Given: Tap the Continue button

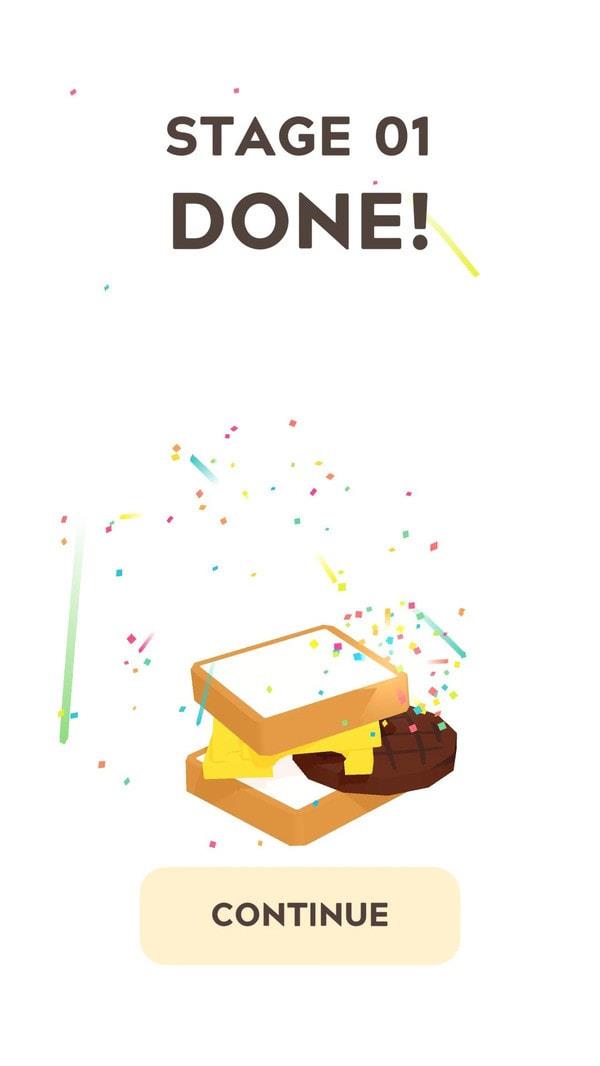Looking at the screenshot, I should pos(300,915).
